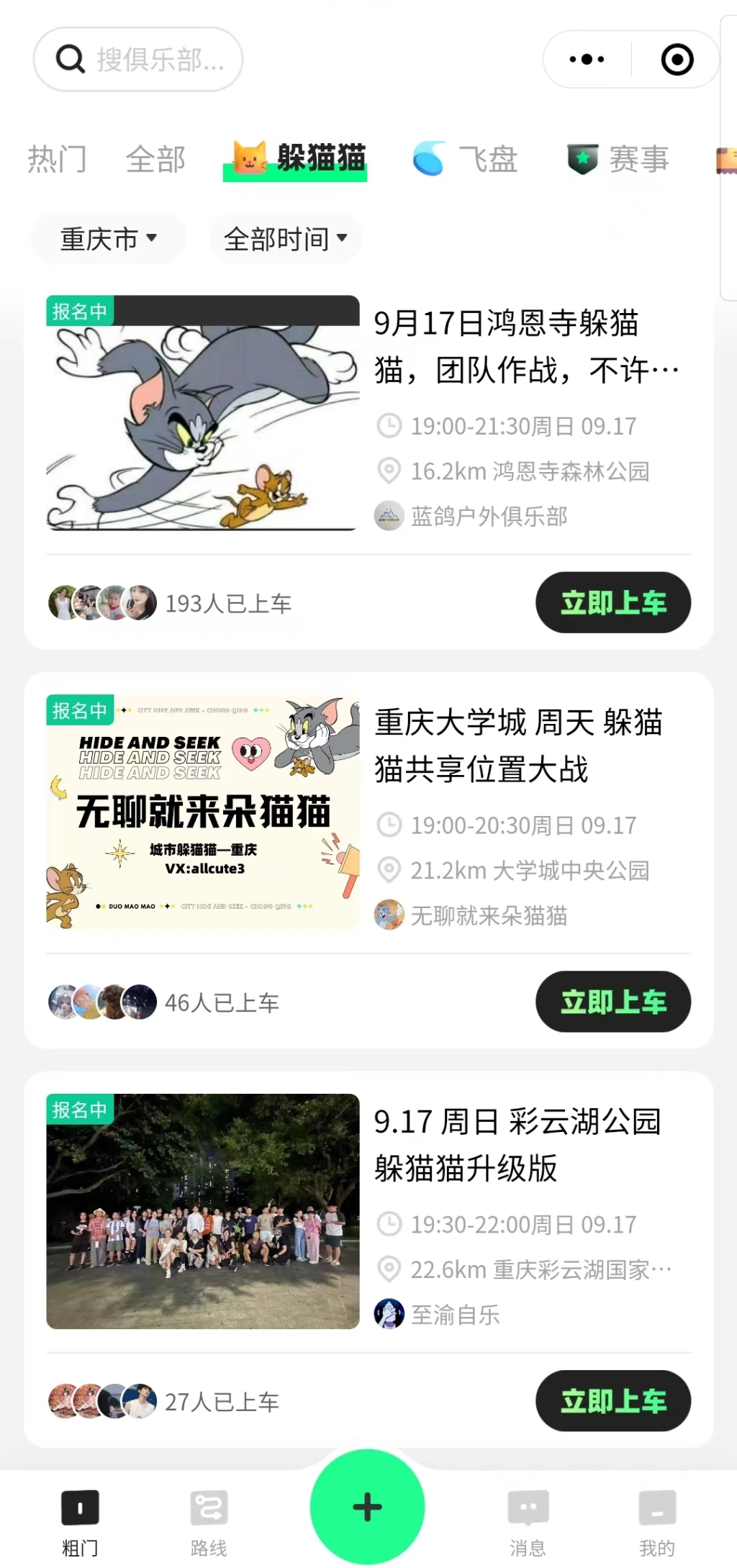Open the 搜俱乐部 search box
The height and width of the screenshot is (1568, 737).
pyautogui.click(x=137, y=59)
